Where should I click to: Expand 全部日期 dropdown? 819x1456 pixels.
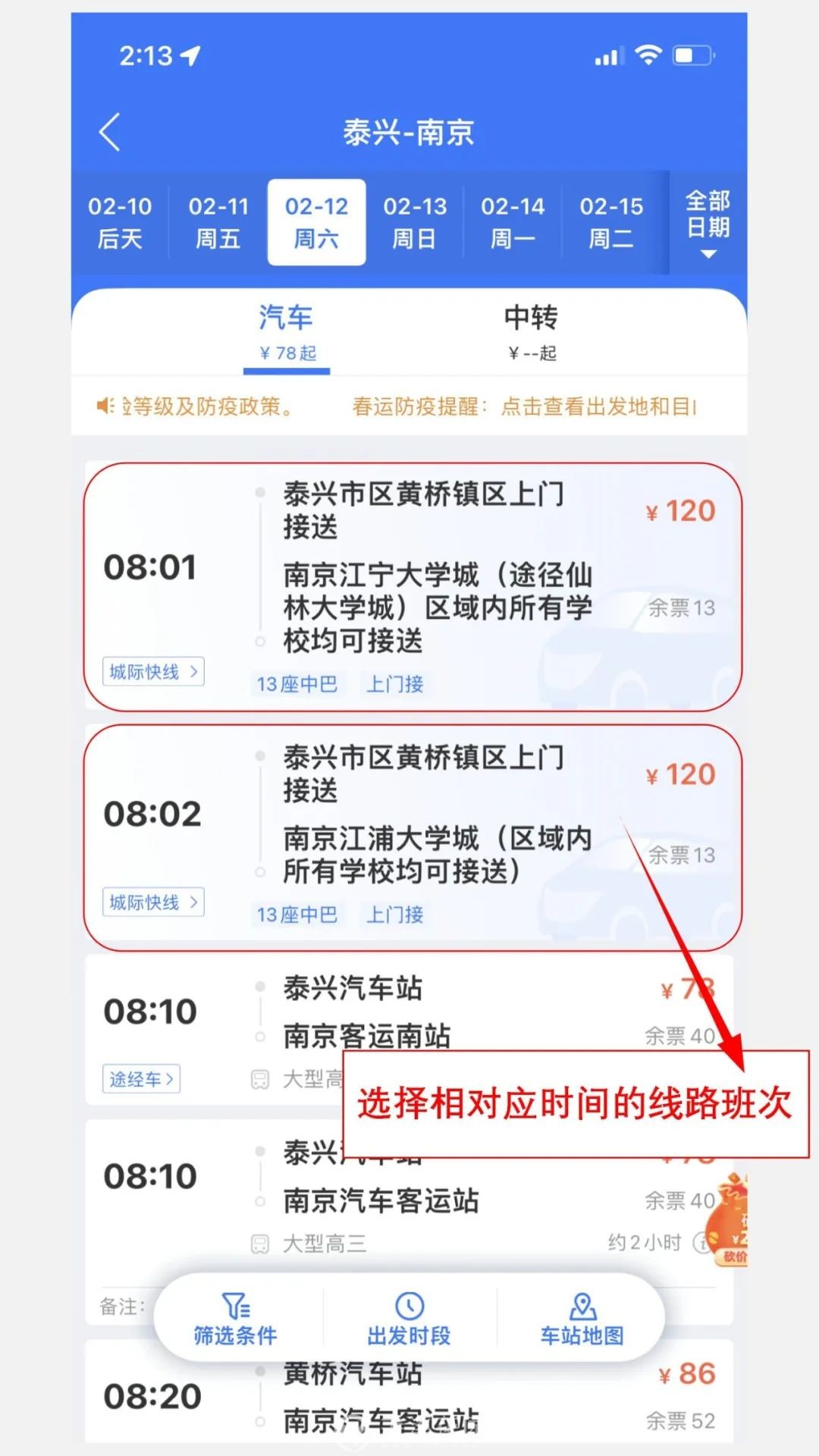coord(708,222)
